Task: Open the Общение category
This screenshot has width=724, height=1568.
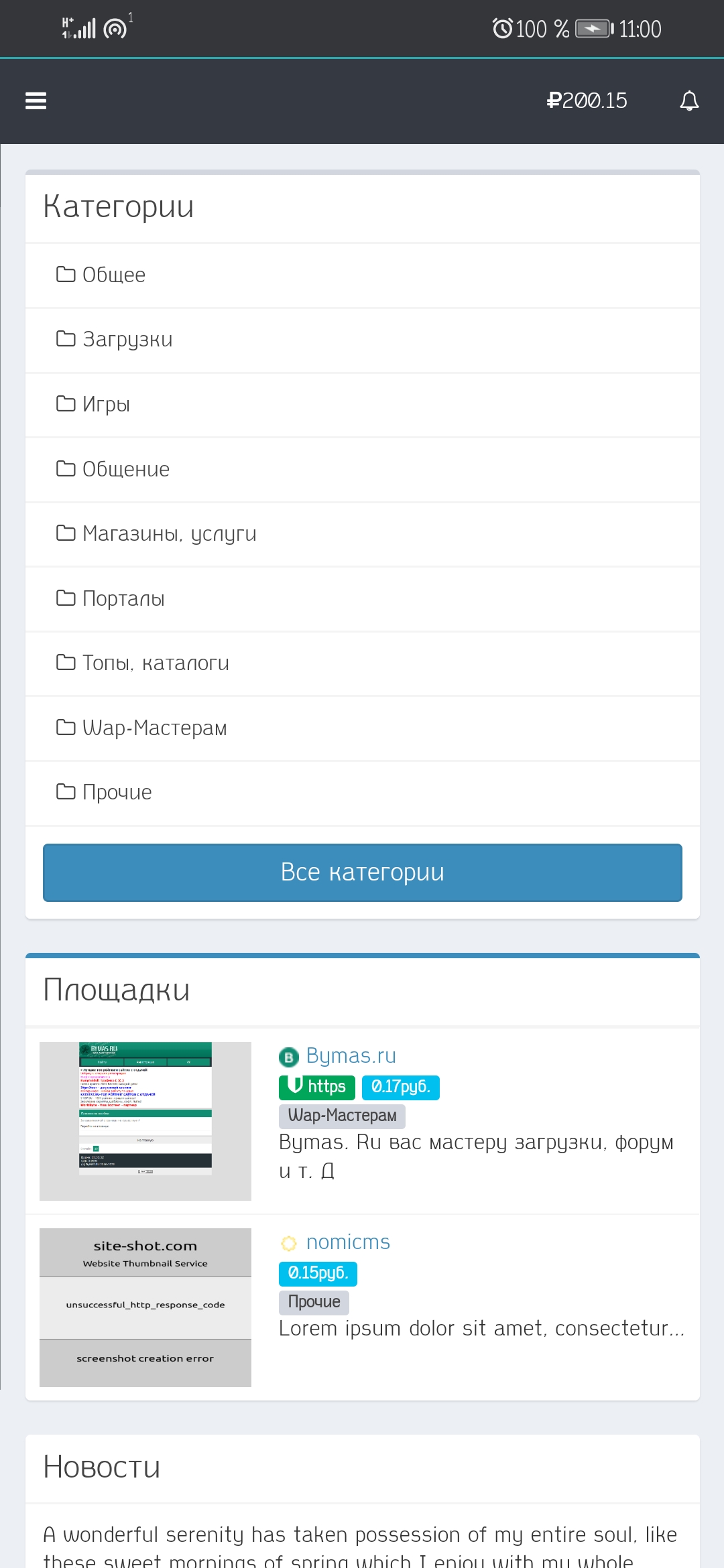Action: [126, 469]
